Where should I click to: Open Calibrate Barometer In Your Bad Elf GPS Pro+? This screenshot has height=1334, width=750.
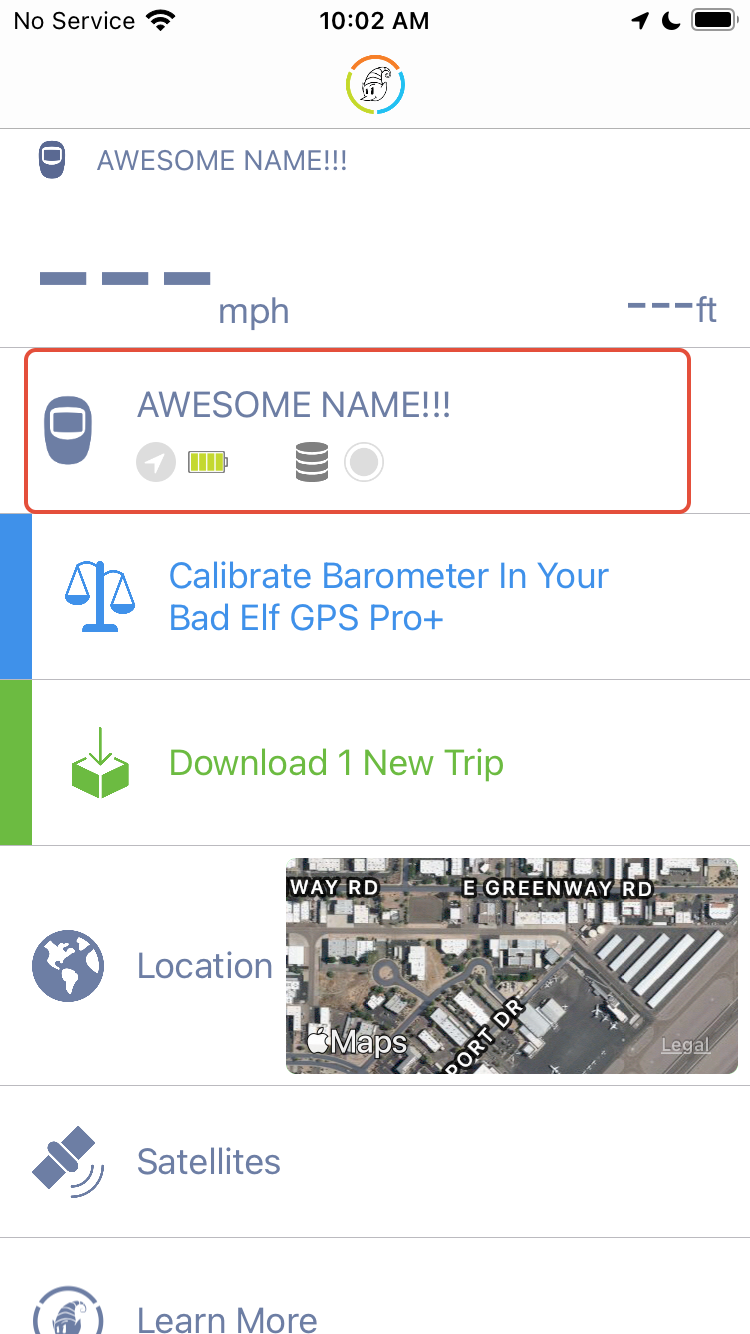[x=388, y=597]
